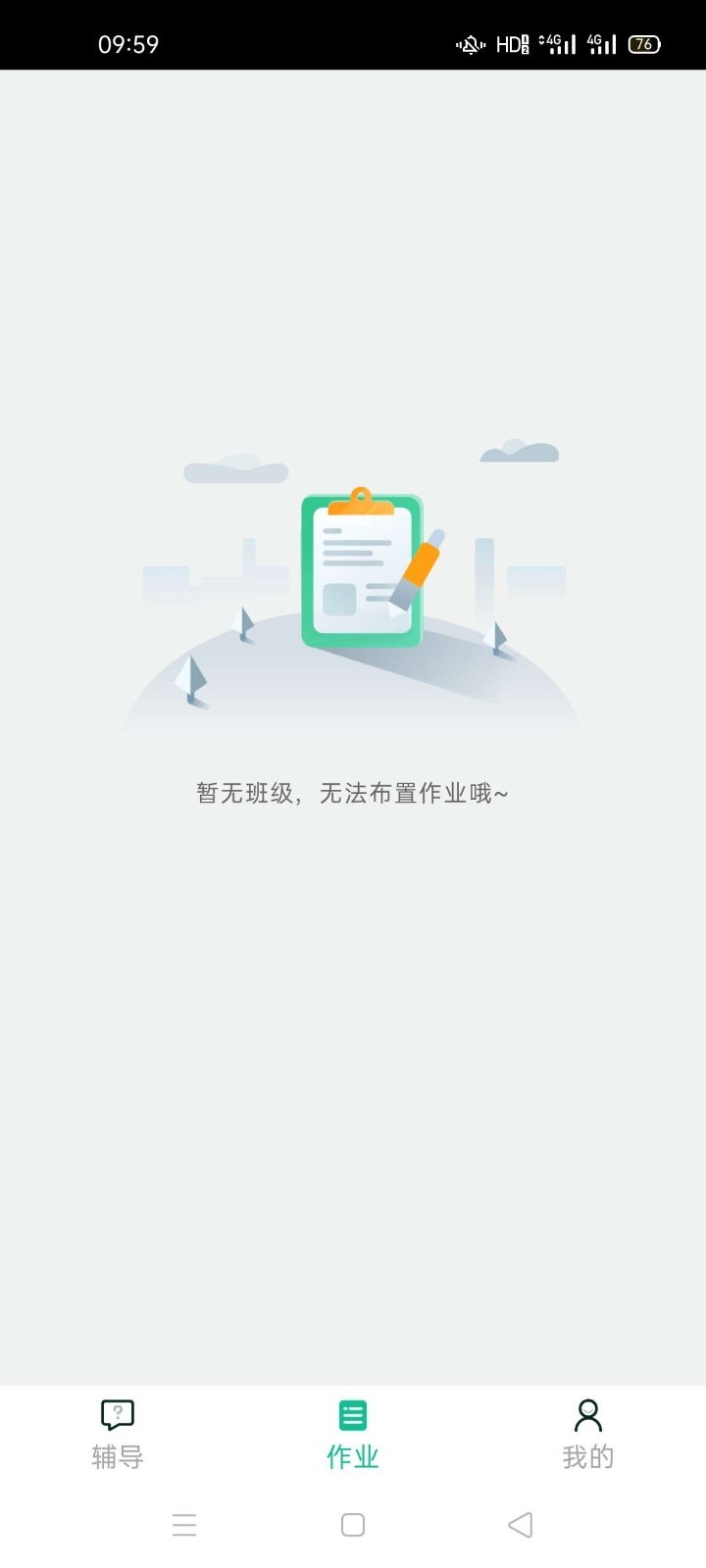Image resolution: width=706 pixels, height=1568 pixels.
Task: Tap the HD indicator in the status bar
Action: click(510, 43)
